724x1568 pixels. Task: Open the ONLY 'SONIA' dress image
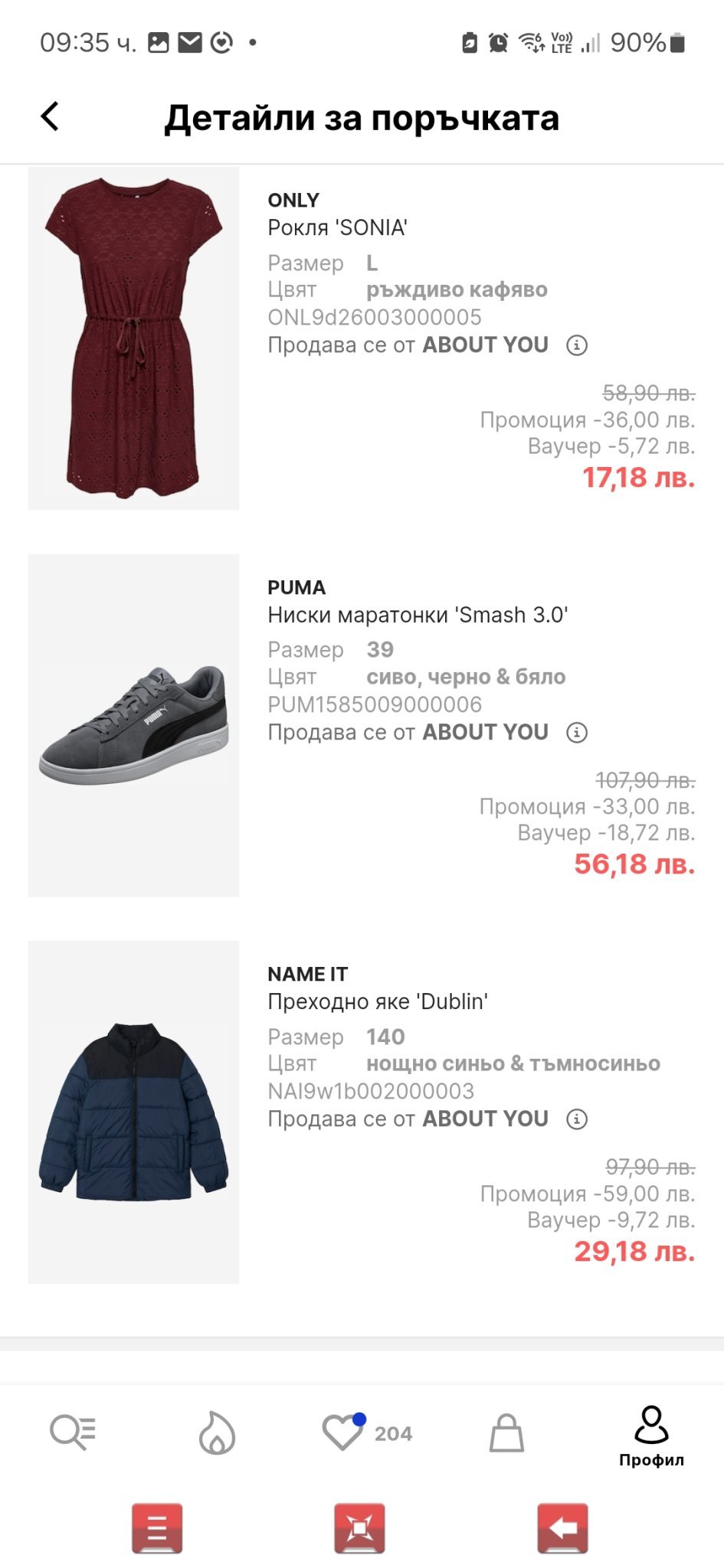[133, 338]
